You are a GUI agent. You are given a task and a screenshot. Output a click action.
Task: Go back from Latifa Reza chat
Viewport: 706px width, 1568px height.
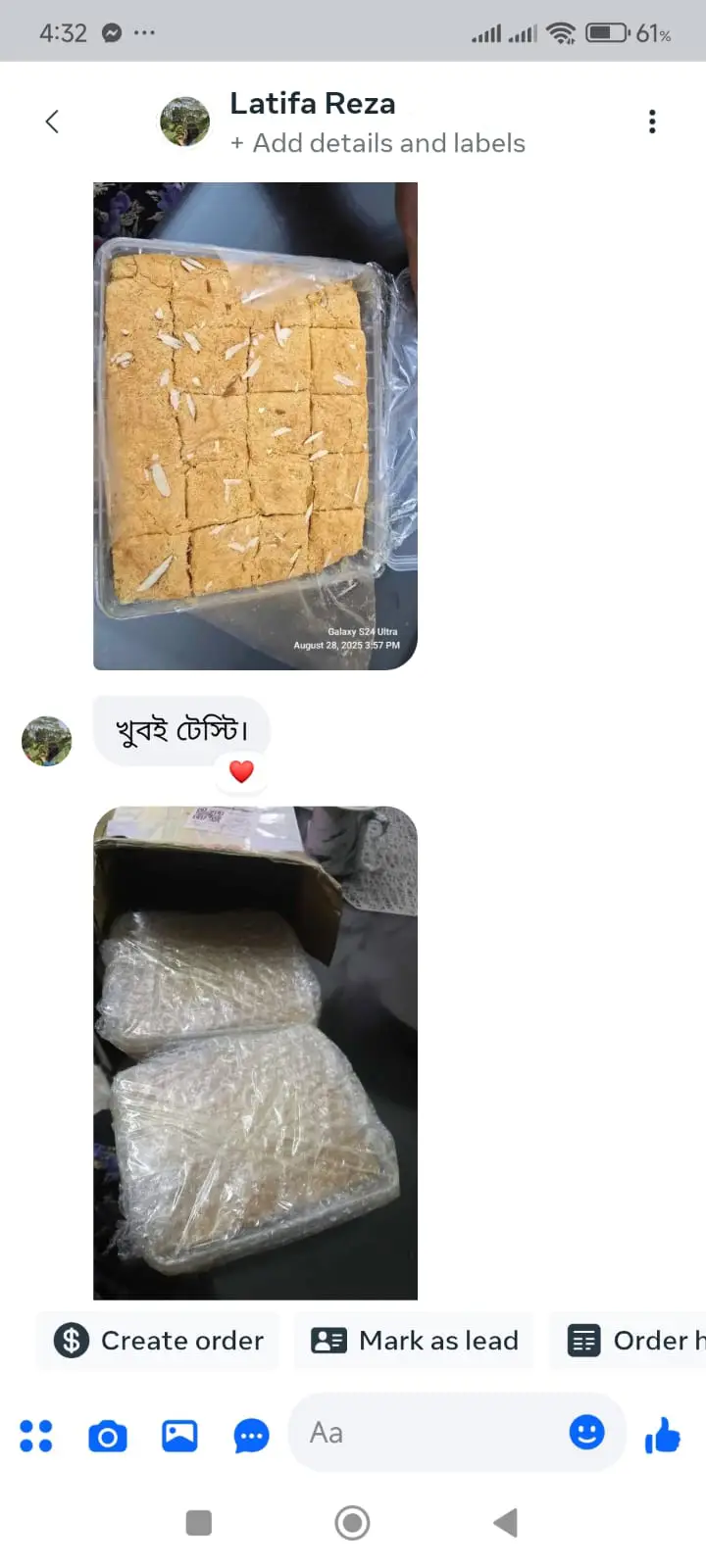tap(52, 122)
